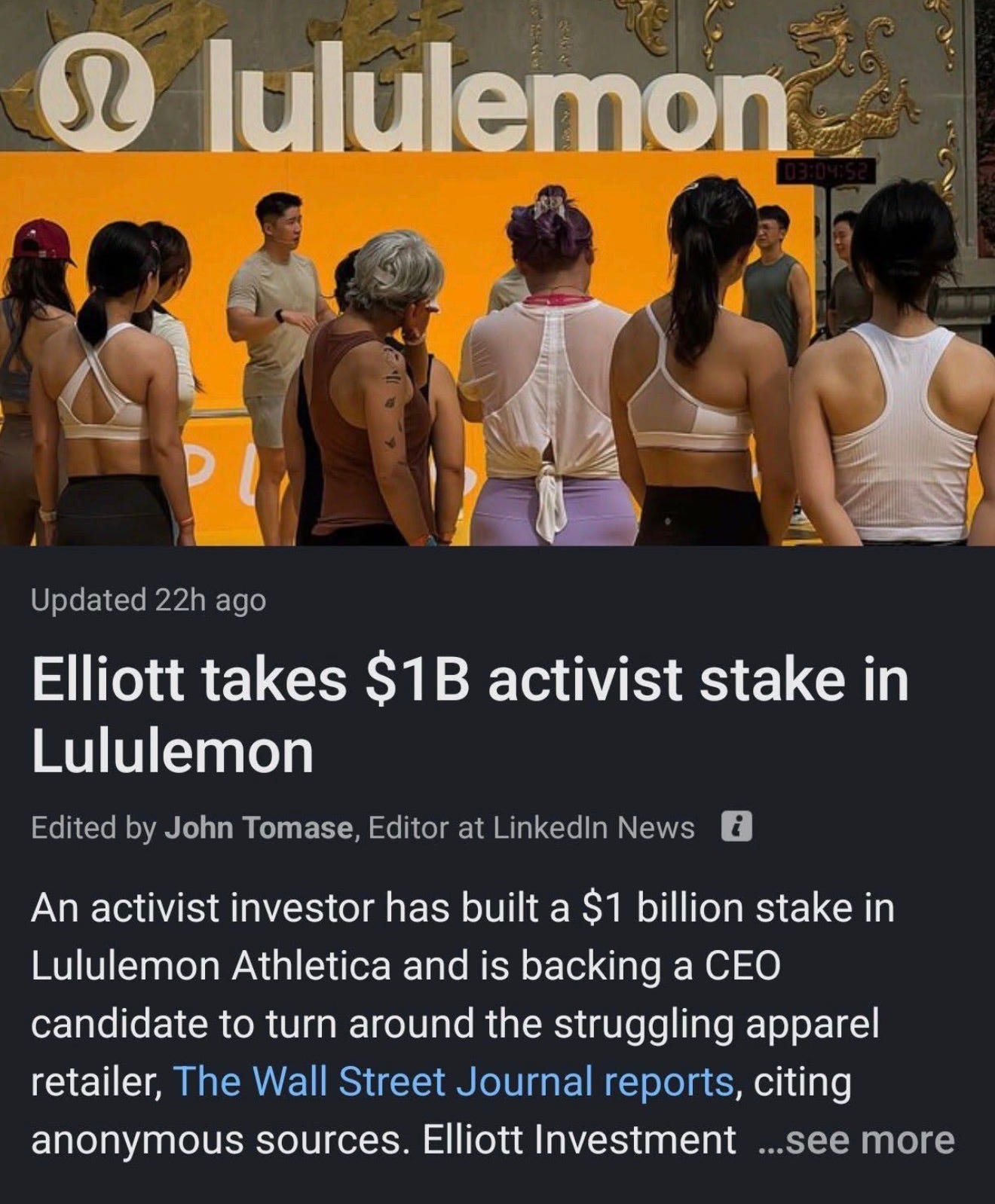The image size is (995, 1204).
Task: Open editor John Tomase's profile
Action: pos(258,828)
